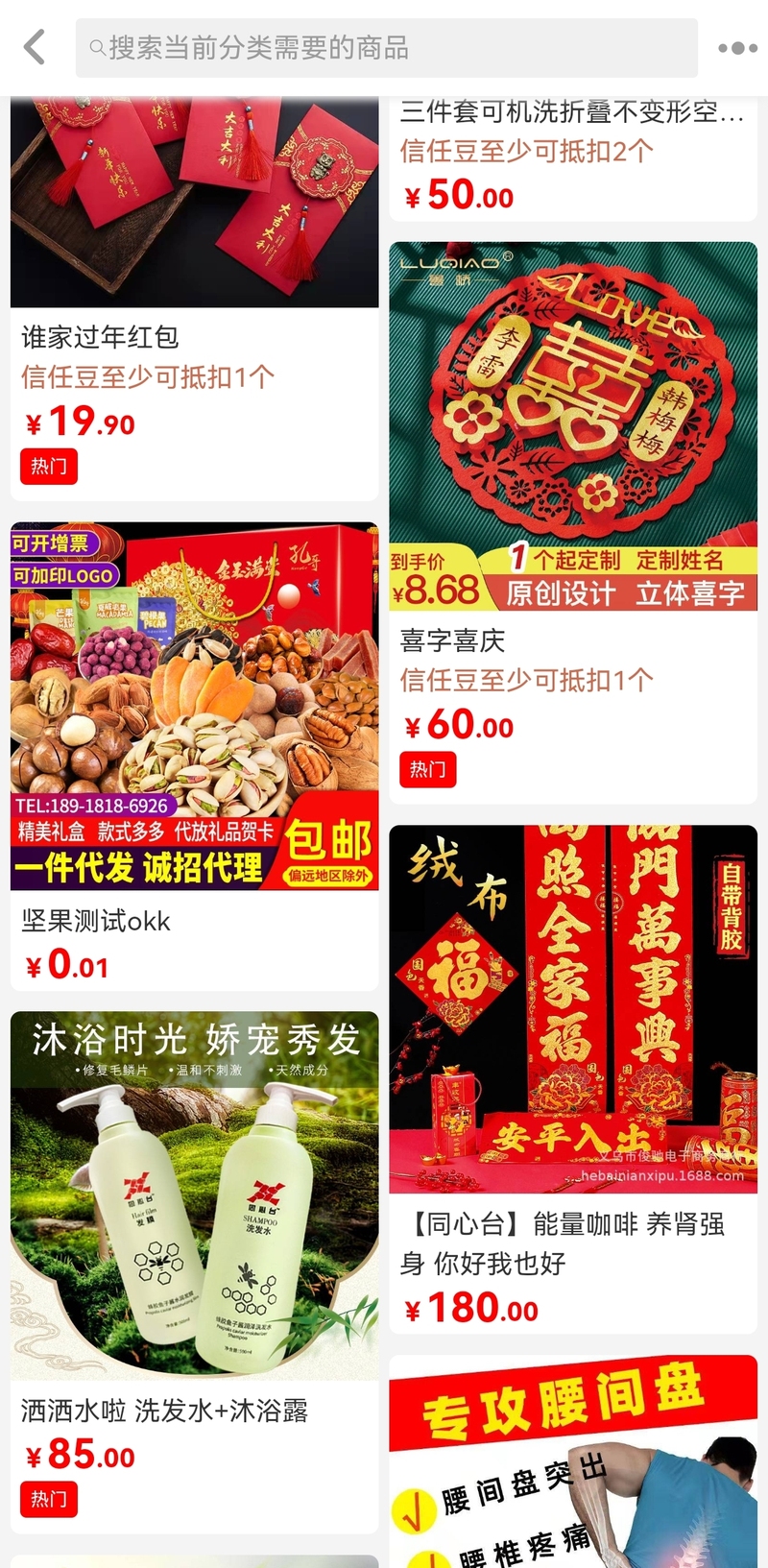Tap the category search box

click(386, 47)
